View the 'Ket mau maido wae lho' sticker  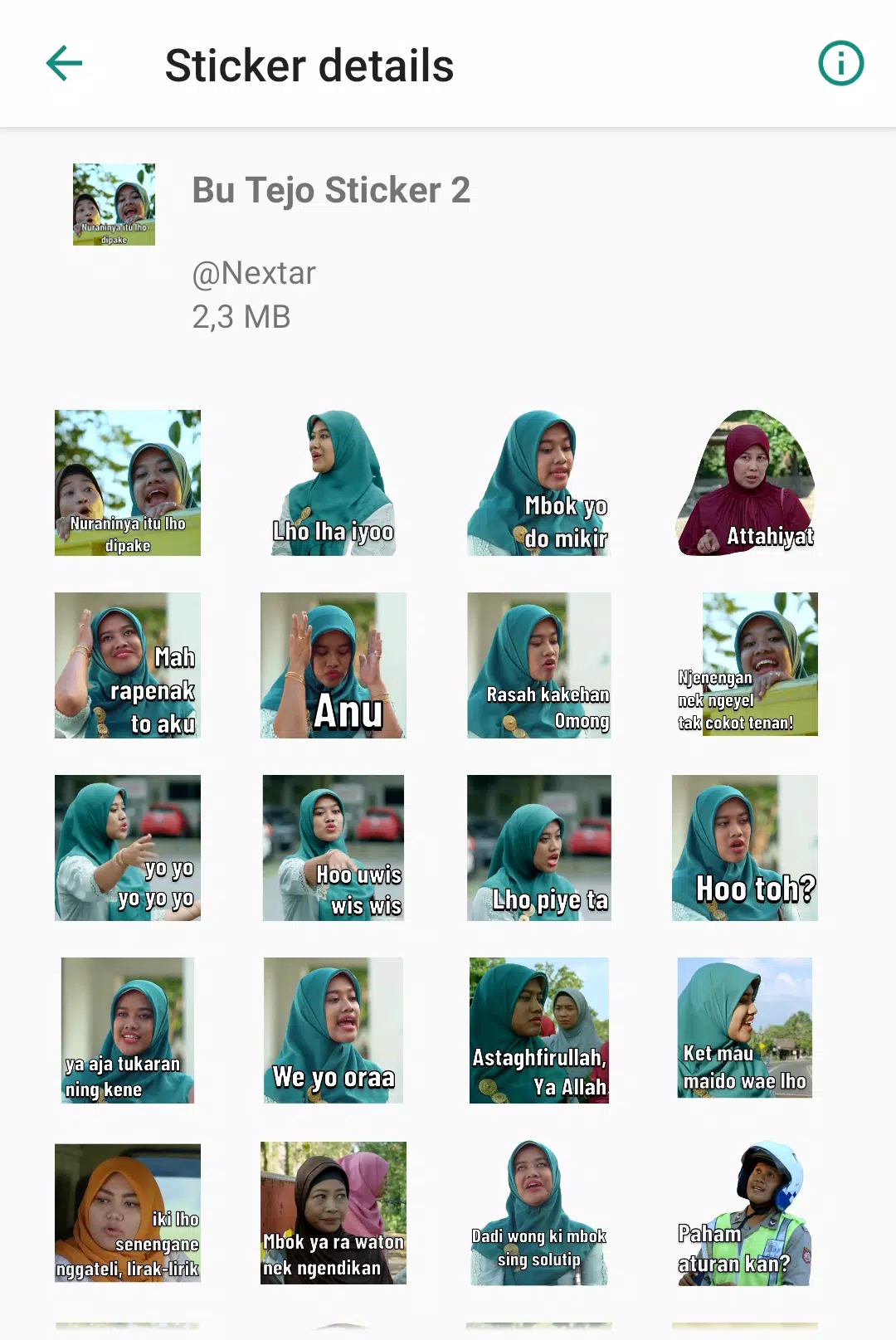coord(745,1029)
